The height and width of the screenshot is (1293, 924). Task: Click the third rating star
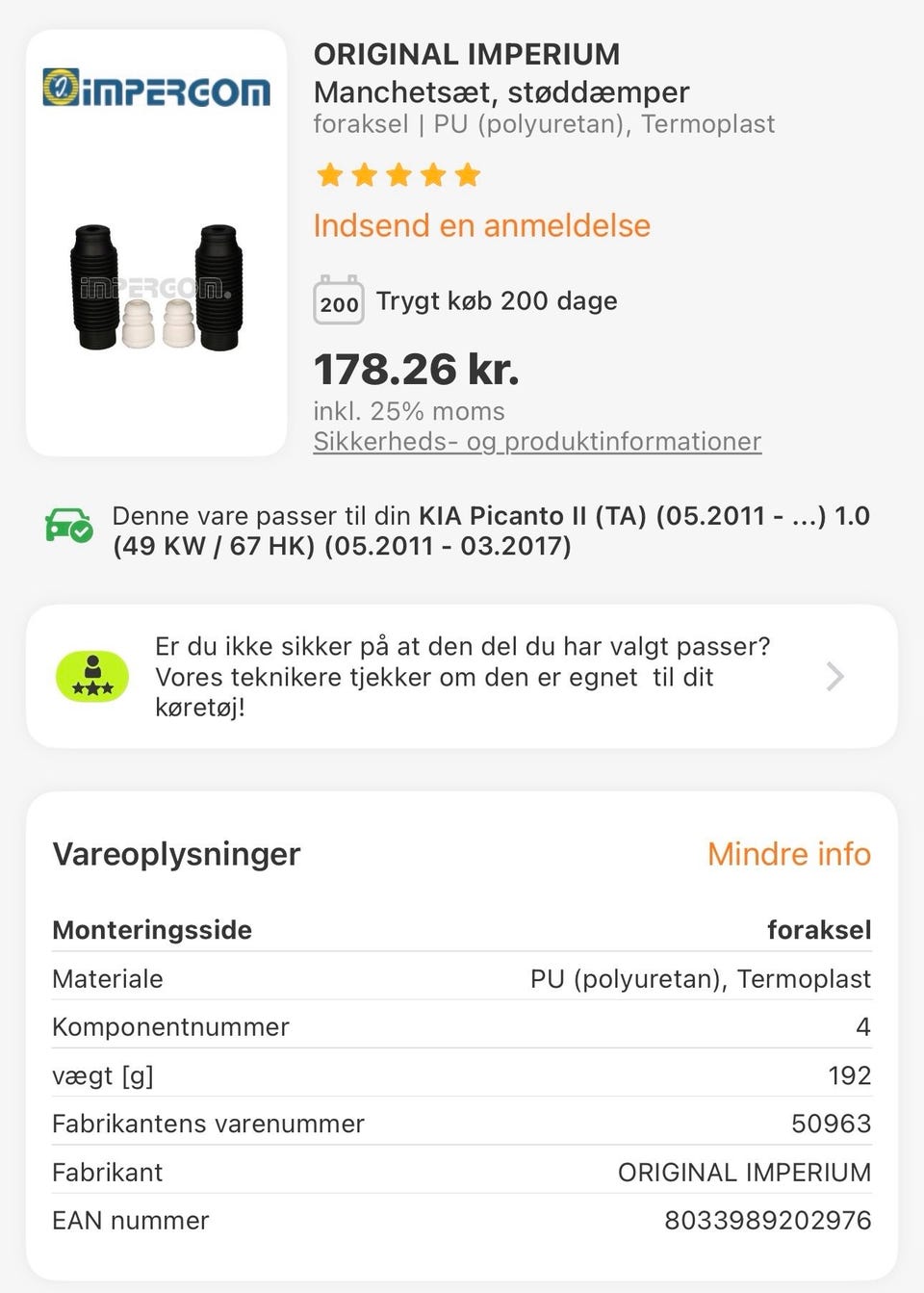[x=398, y=175]
